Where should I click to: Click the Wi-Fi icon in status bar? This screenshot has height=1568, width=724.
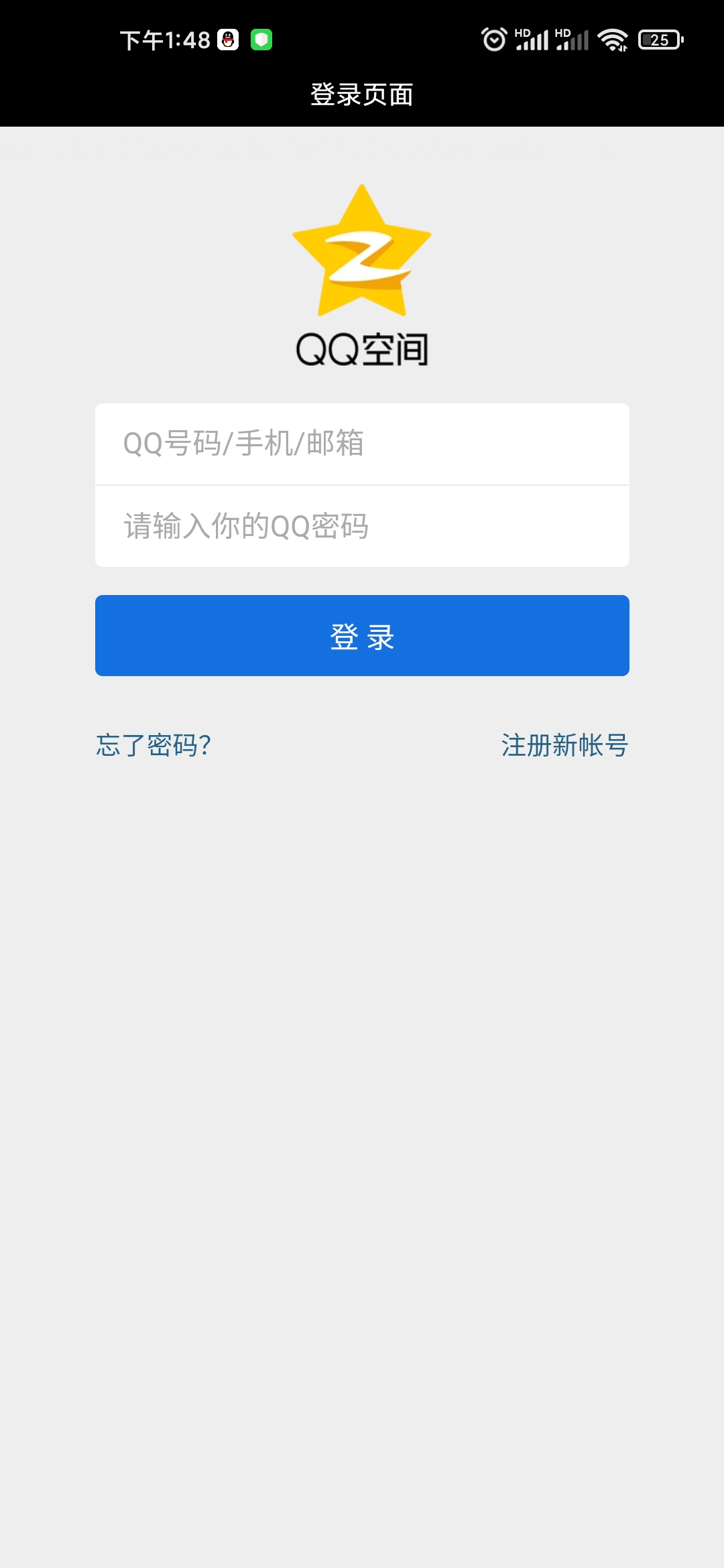tap(611, 39)
